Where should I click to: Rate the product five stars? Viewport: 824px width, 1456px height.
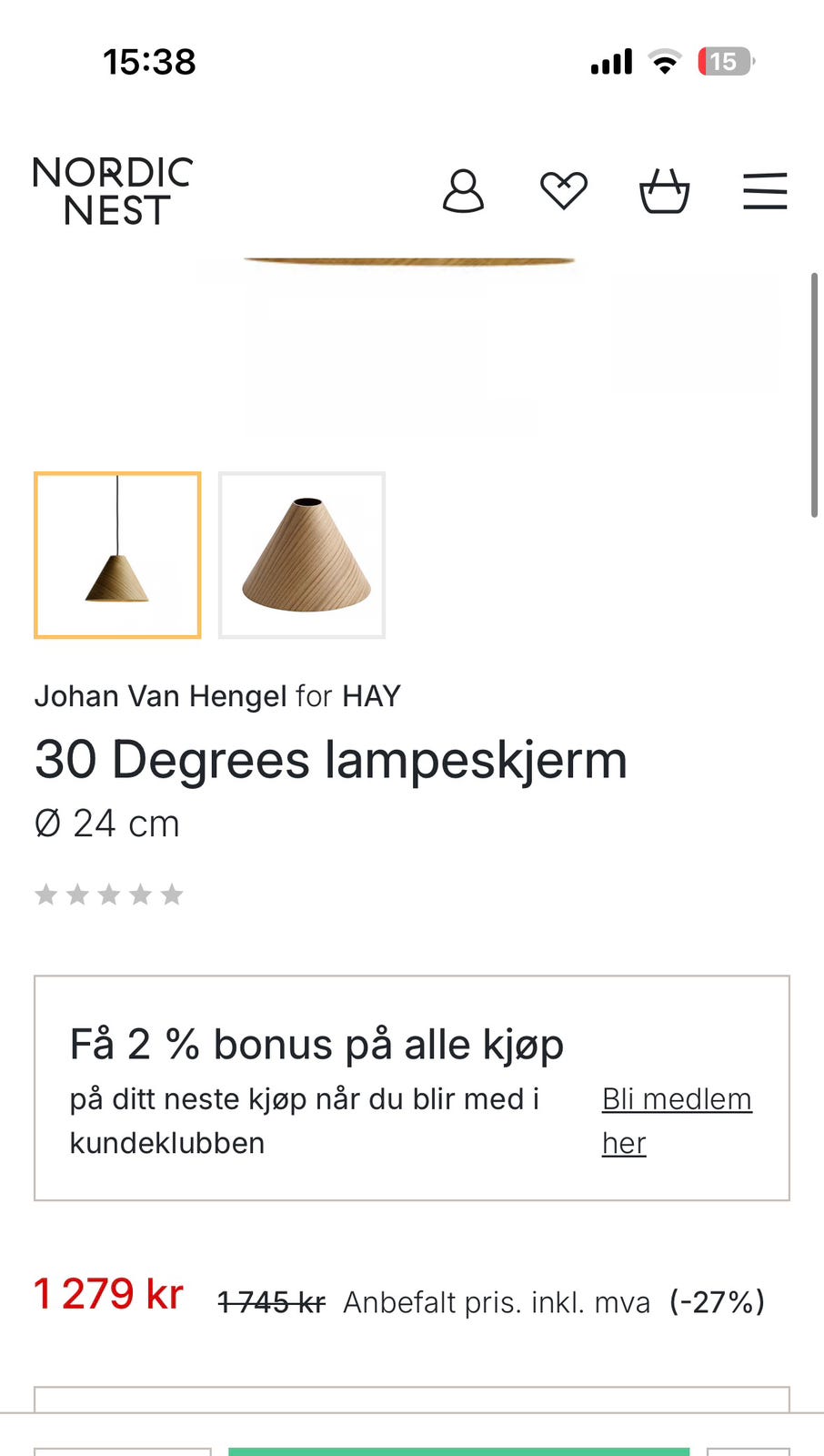pos(172,895)
